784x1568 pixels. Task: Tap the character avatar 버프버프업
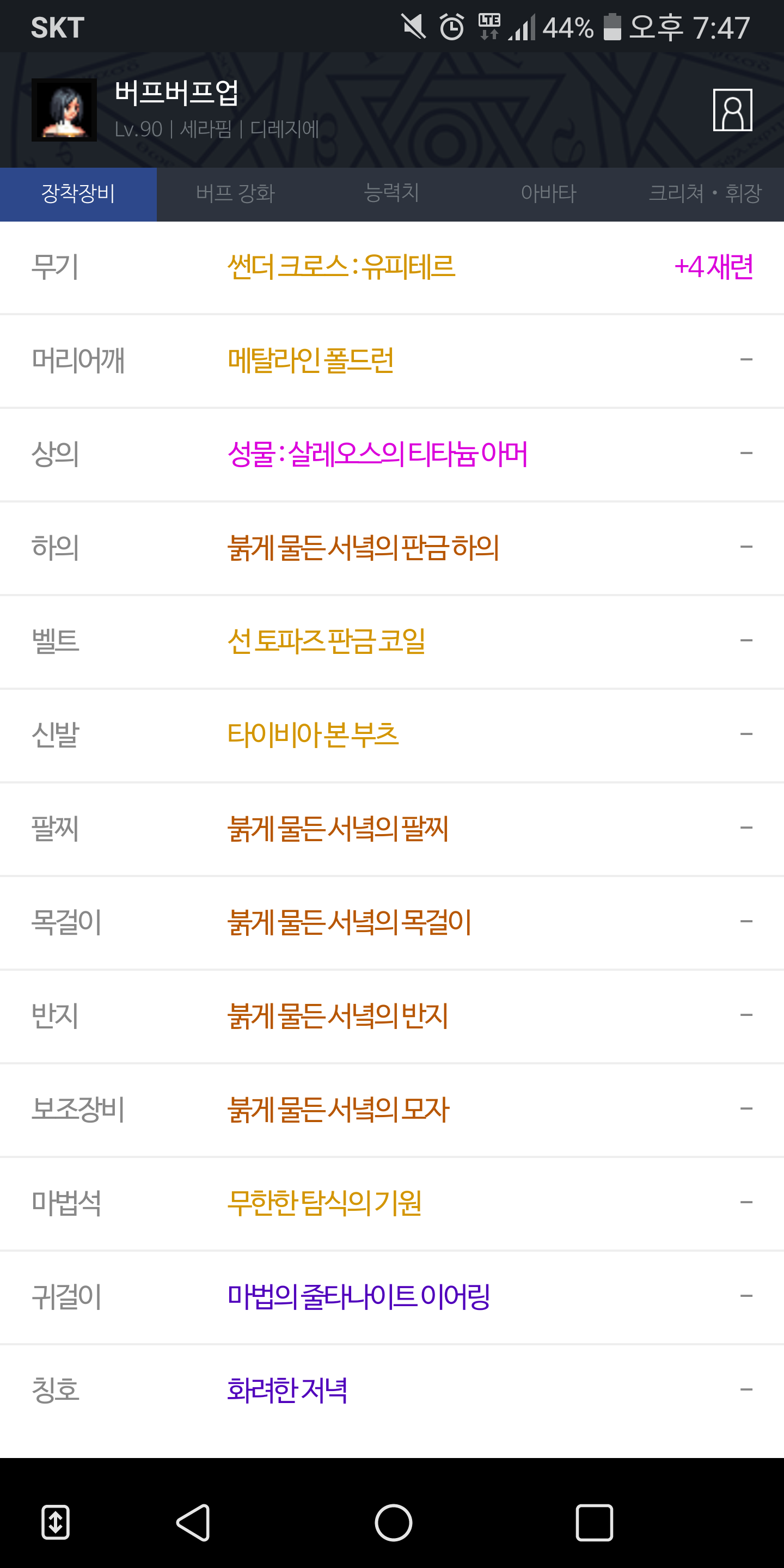click(64, 110)
